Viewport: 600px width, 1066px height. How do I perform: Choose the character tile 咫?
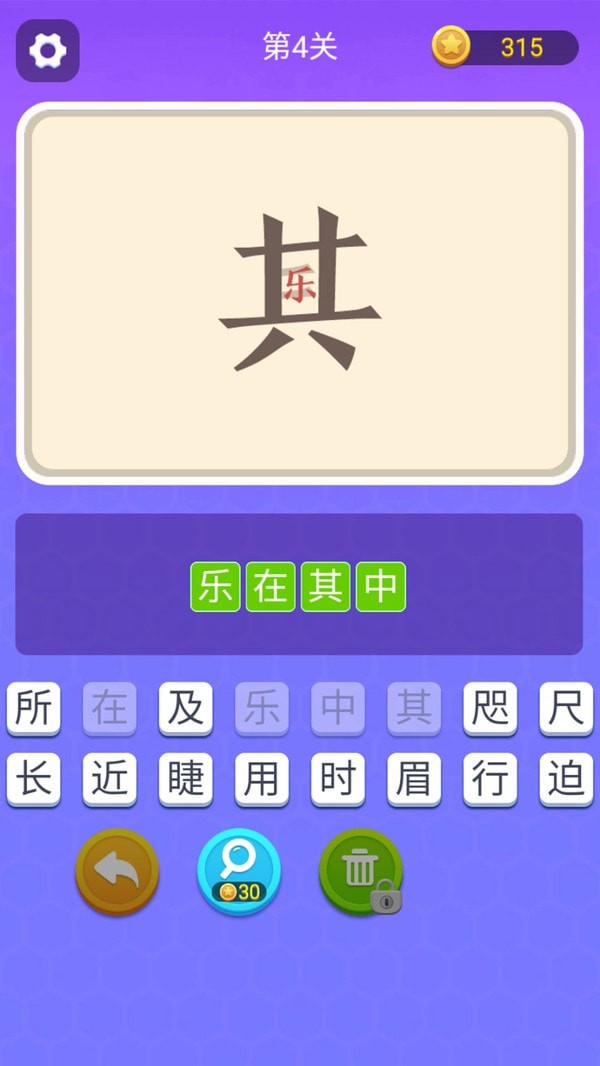coord(490,709)
